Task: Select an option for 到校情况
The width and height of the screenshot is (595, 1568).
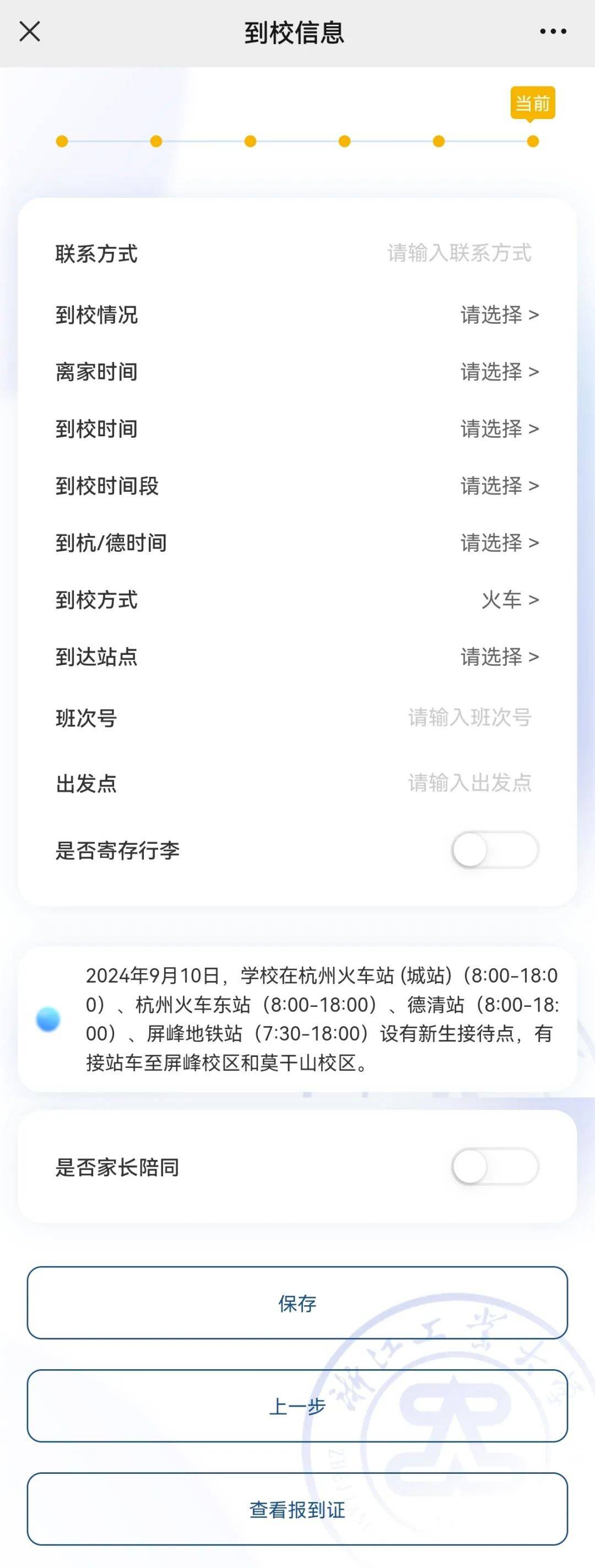Action: click(499, 314)
